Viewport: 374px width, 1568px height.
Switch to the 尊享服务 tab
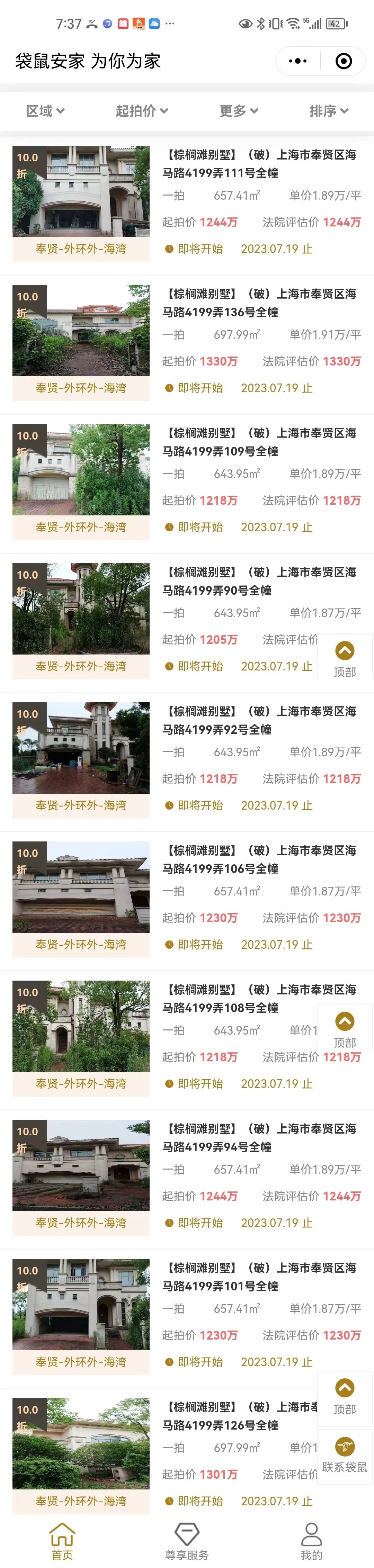(x=187, y=1541)
